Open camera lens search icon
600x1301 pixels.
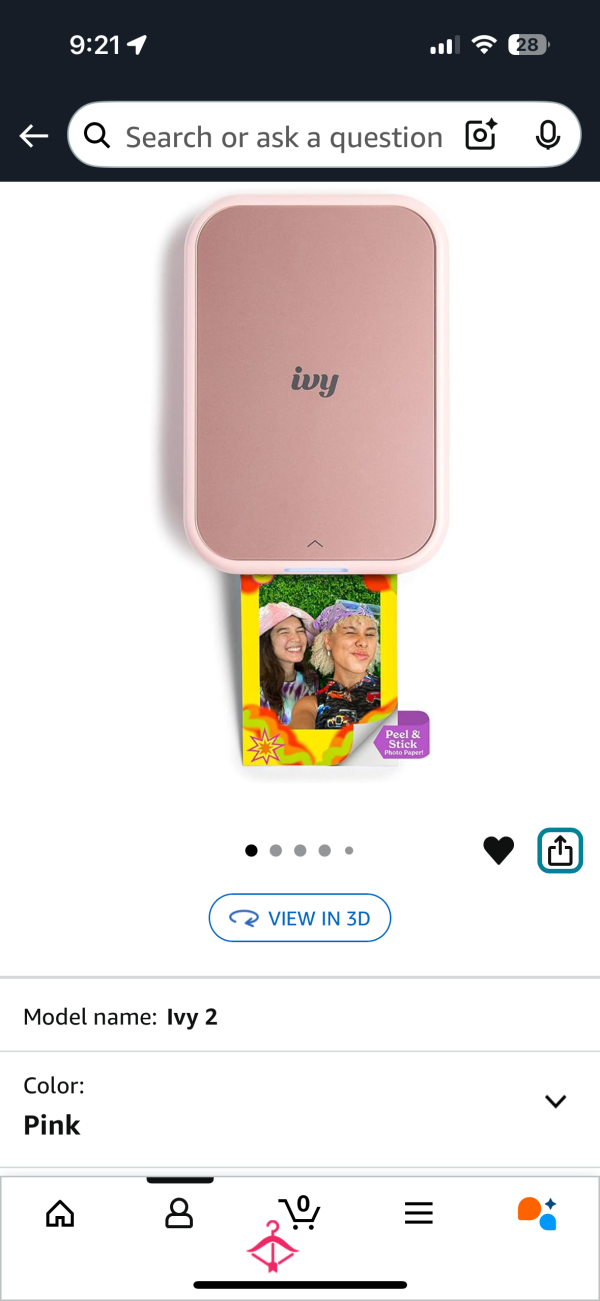481,135
